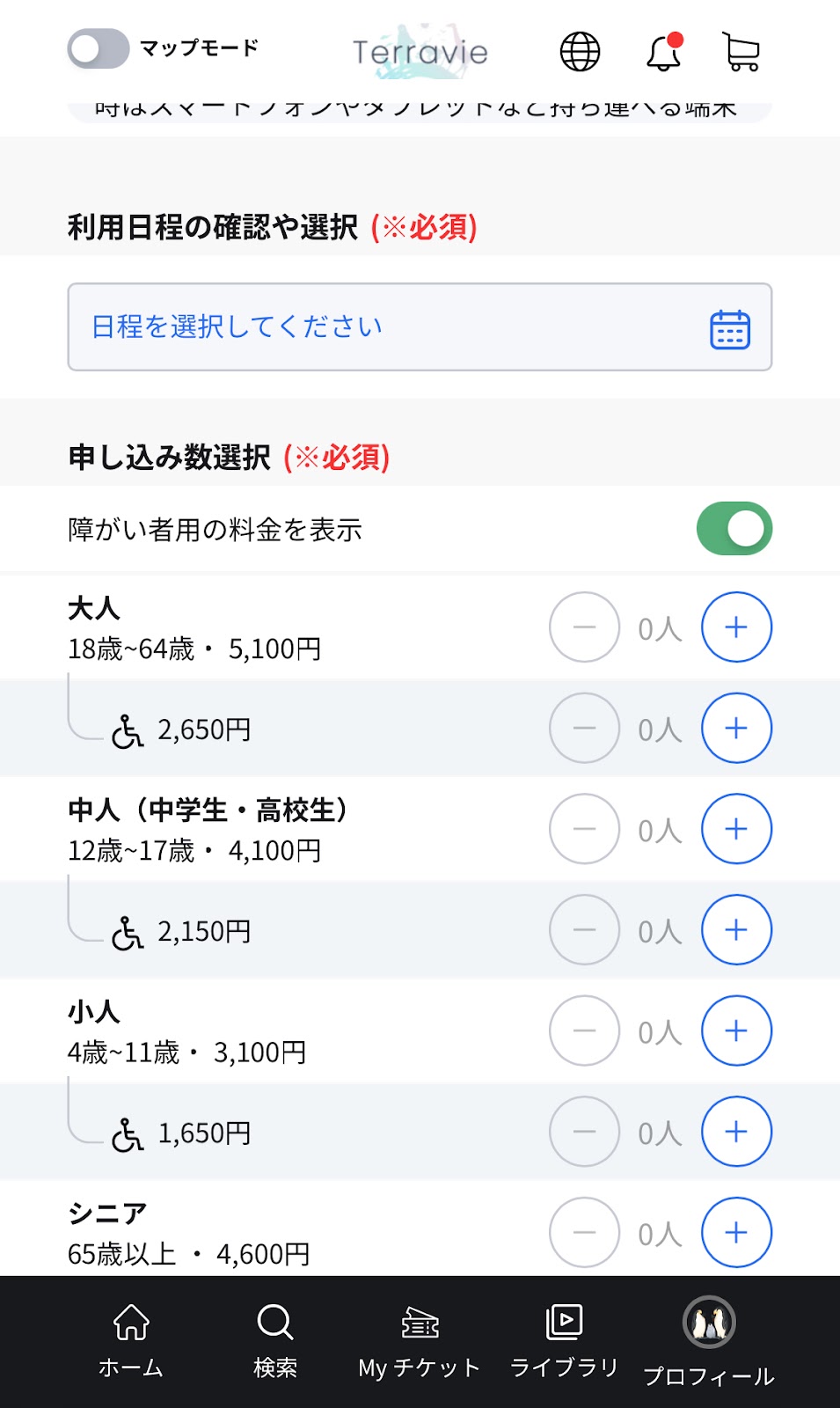This screenshot has width=840, height=1408.
Task: Add one 2,150円 accessible ticket
Action: pos(736,930)
